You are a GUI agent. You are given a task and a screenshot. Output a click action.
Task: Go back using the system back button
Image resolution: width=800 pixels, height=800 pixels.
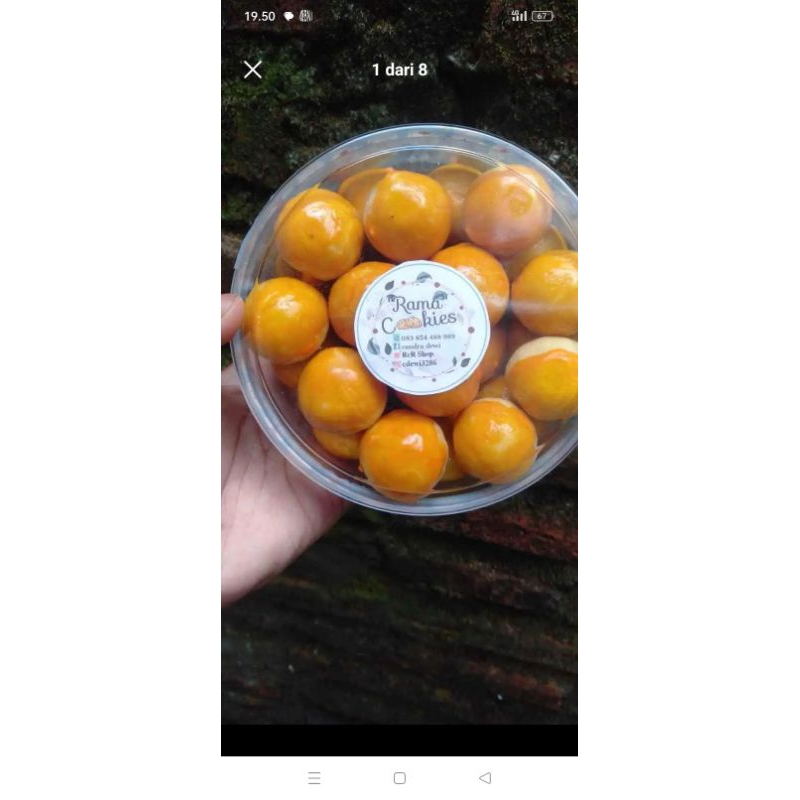point(485,778)
